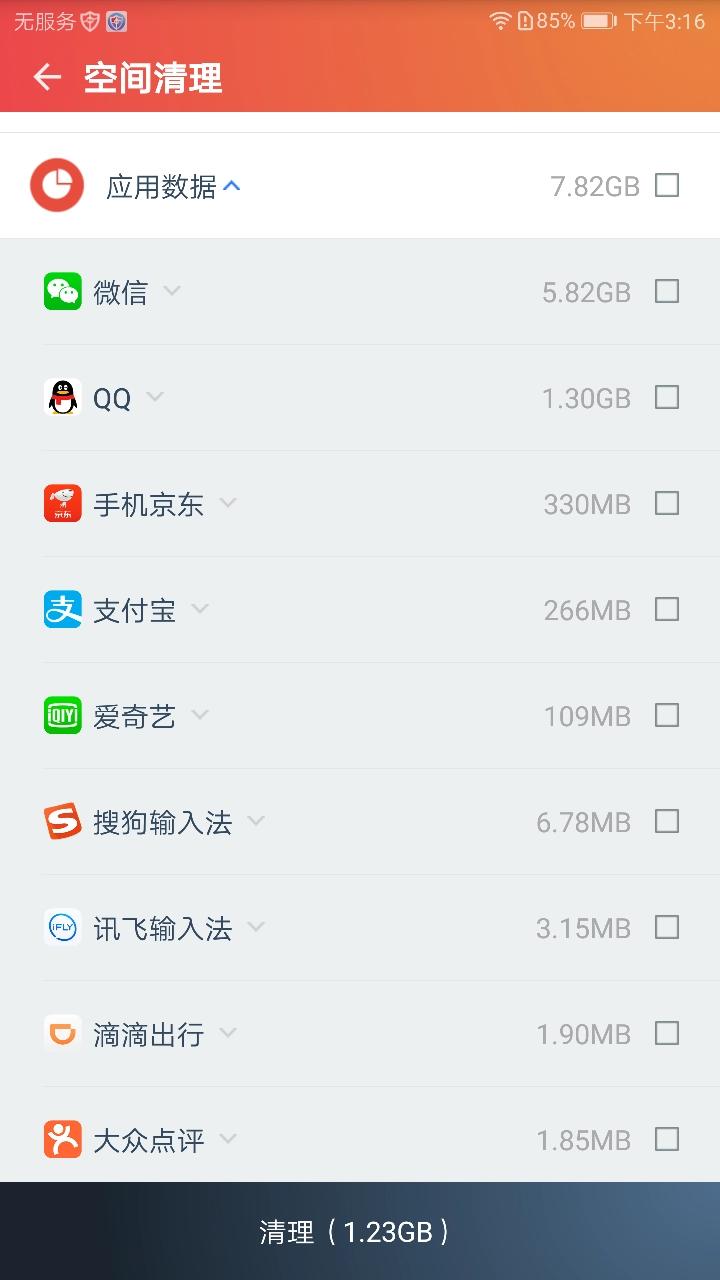Select all 应用数据 checkbox
The height and width of the screenshot is (1280, 720).
666,185
